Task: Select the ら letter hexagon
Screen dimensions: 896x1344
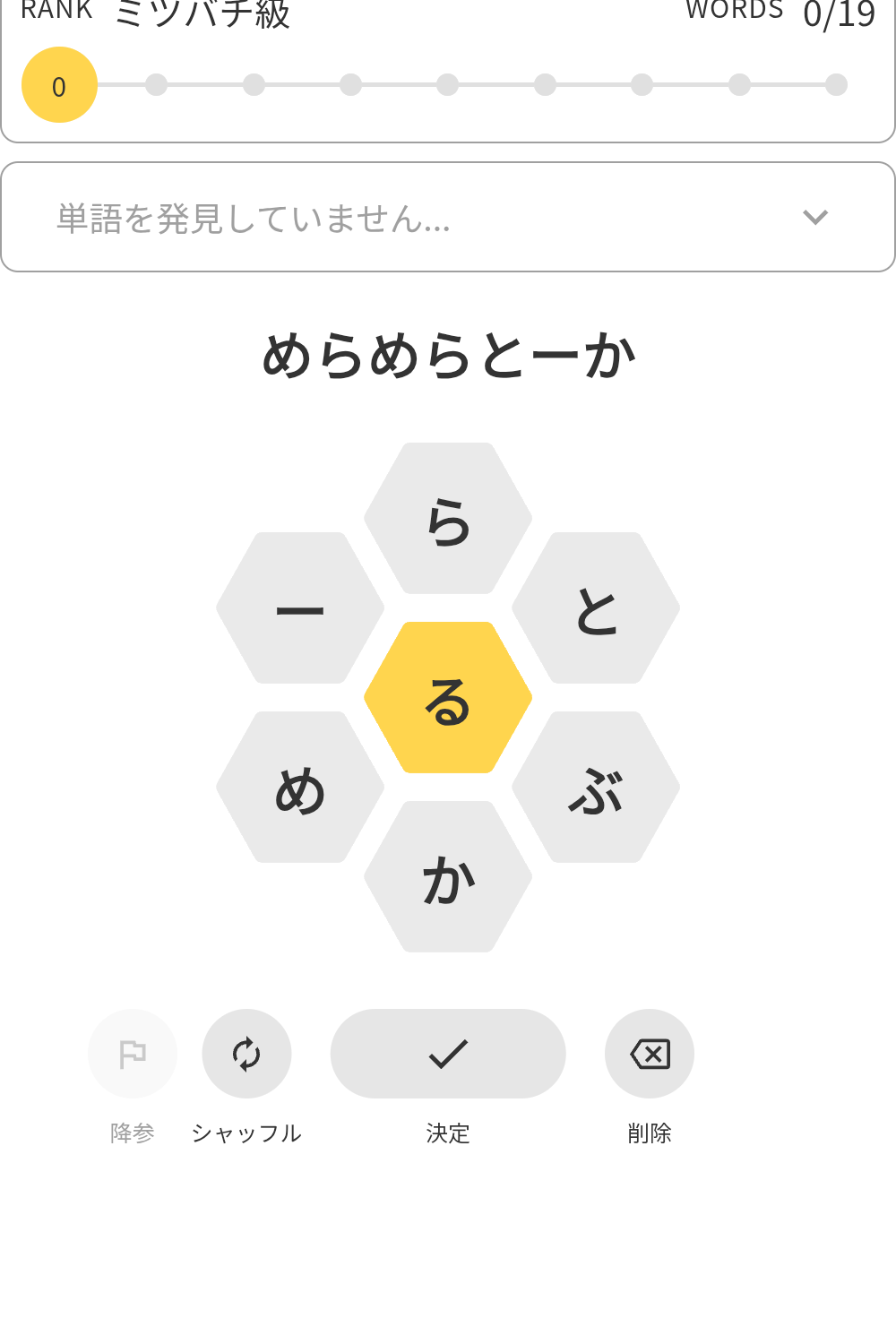Action: (448, 518)
